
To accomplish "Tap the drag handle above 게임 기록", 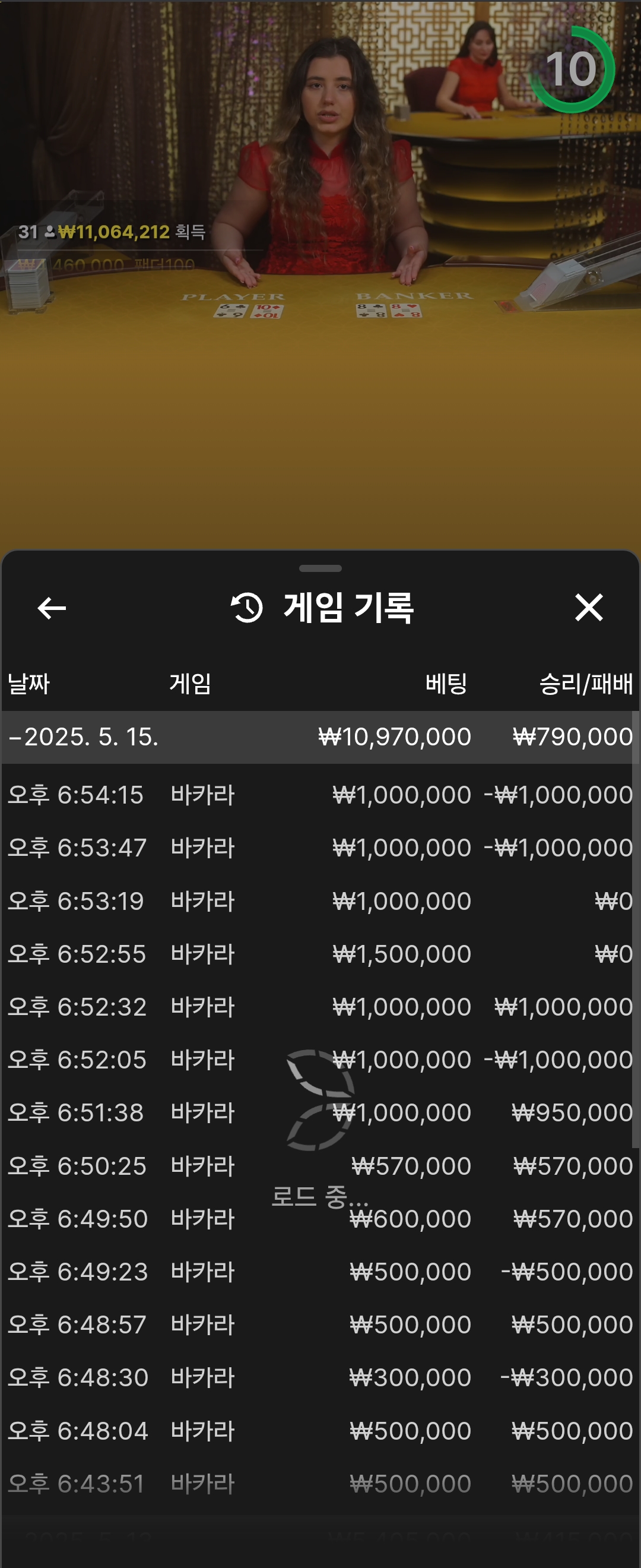I will [x=320, y=568].
